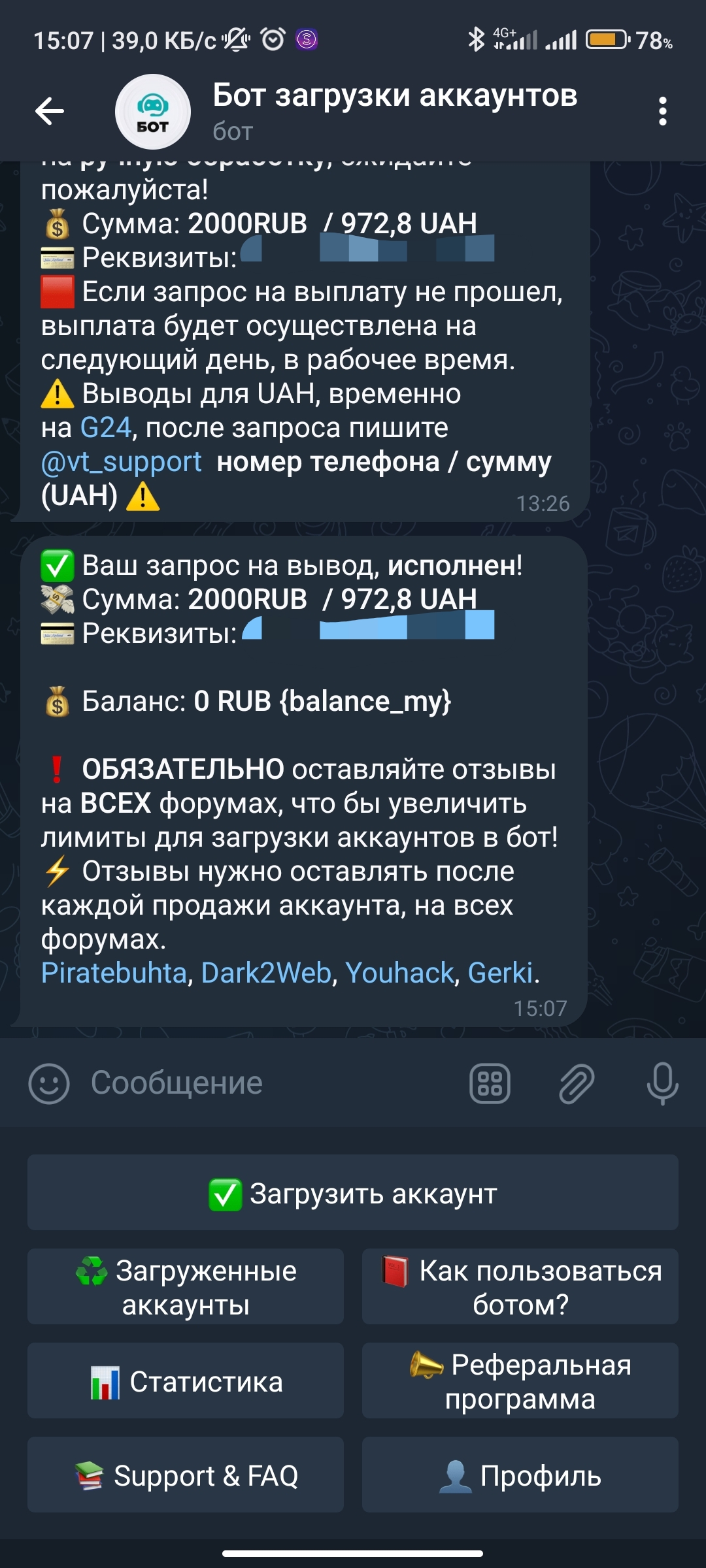Screen dimensions: 706x1568
Task: Attach a file with the paperclip
Action: [577, 1083]
